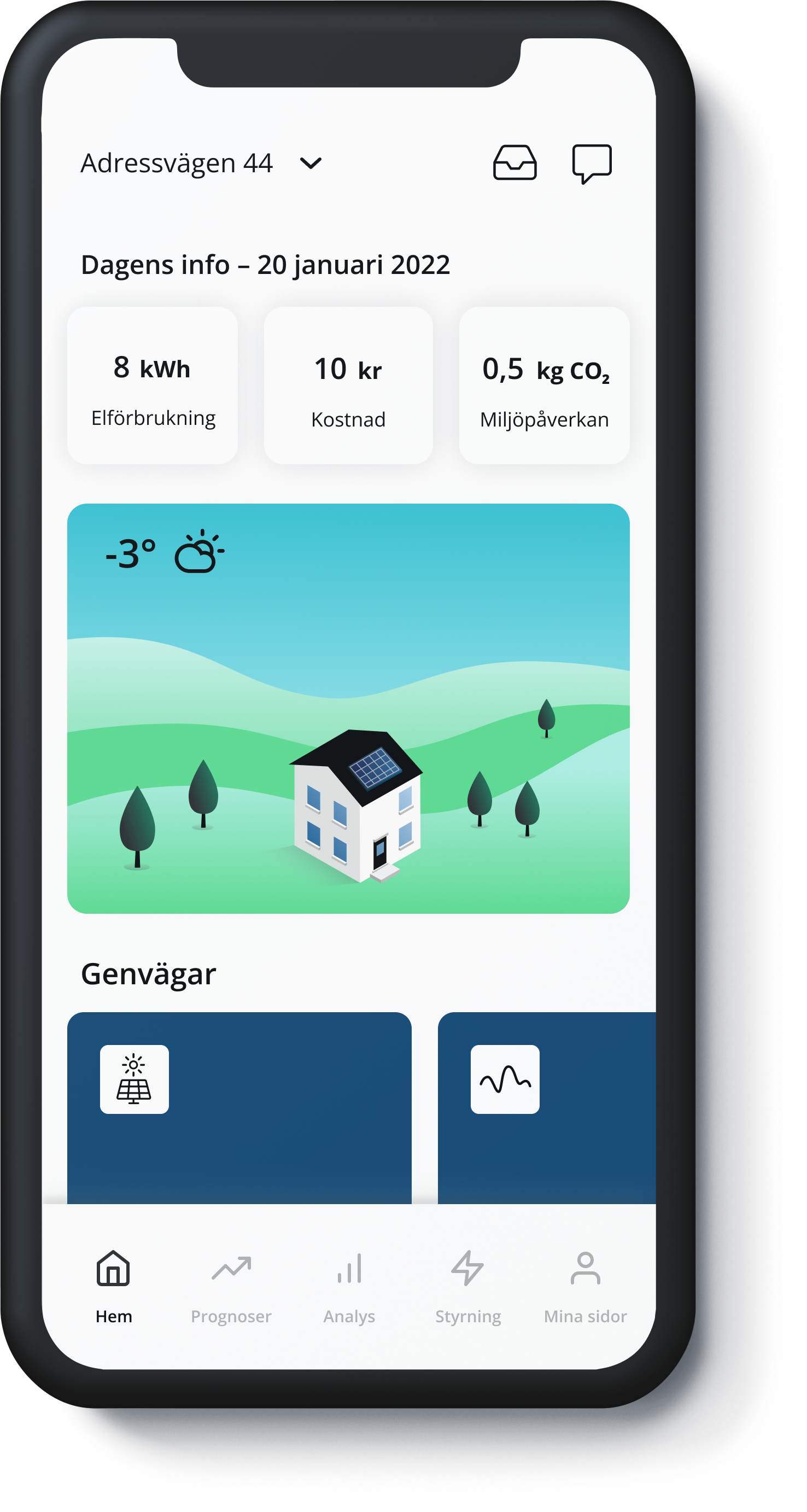Switch to the Analys tab
This screenshot has height=1512, width=807.
[349, 1287]
